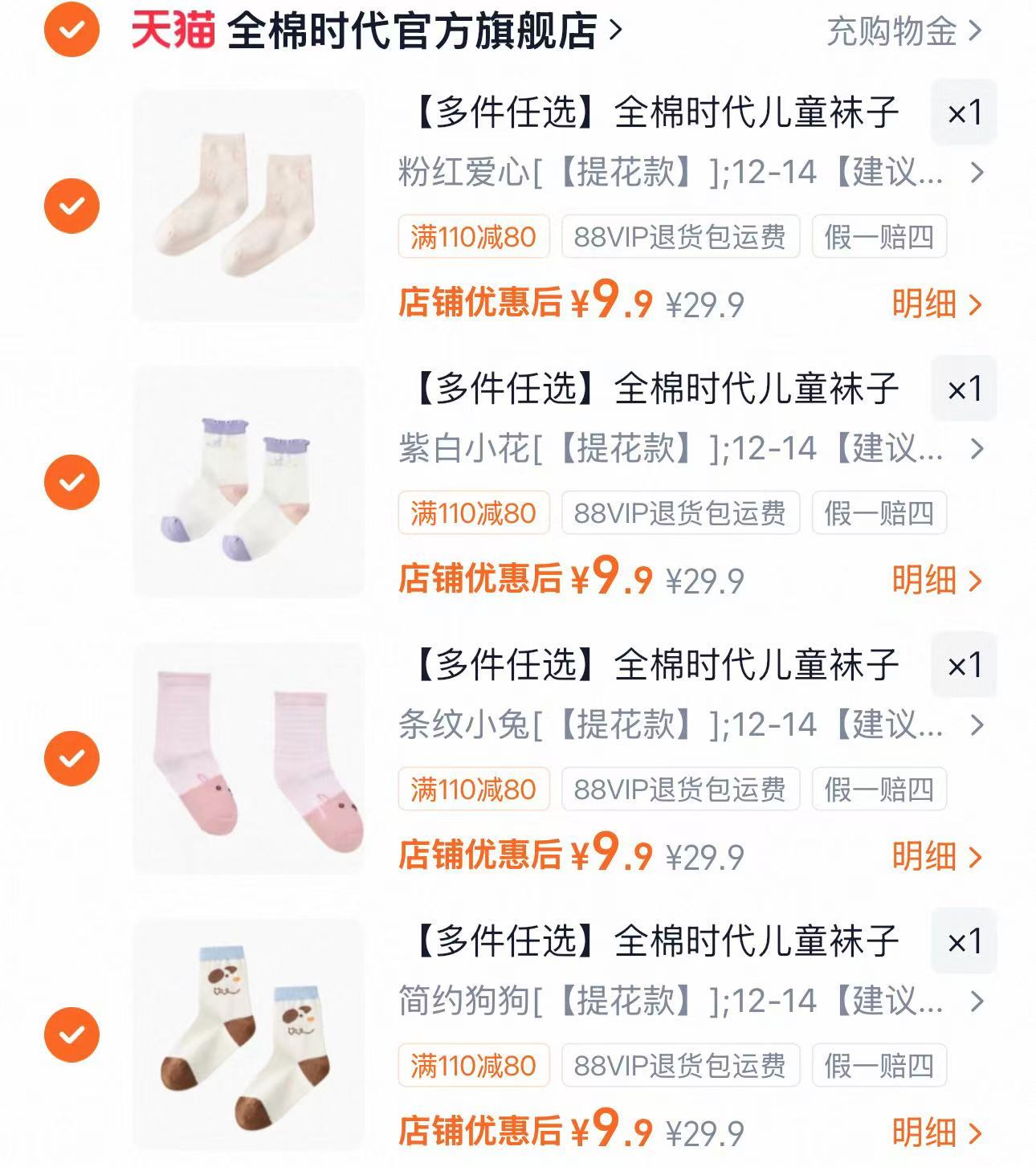The image size is (1036, 1167).
Task: Deselect the 粉红爱心 socks item
Action: point(71,206)
